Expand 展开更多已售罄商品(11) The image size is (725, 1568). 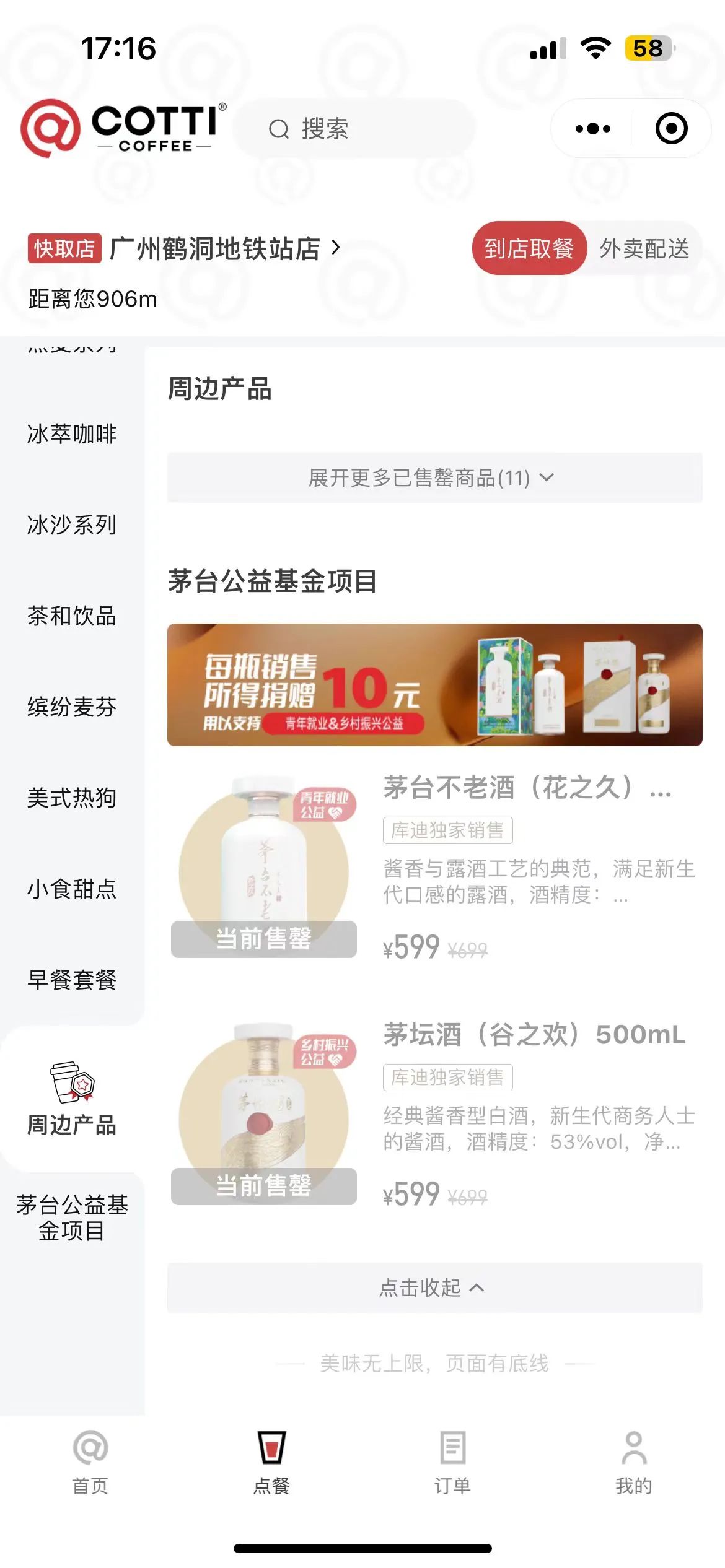click(434, 477)
